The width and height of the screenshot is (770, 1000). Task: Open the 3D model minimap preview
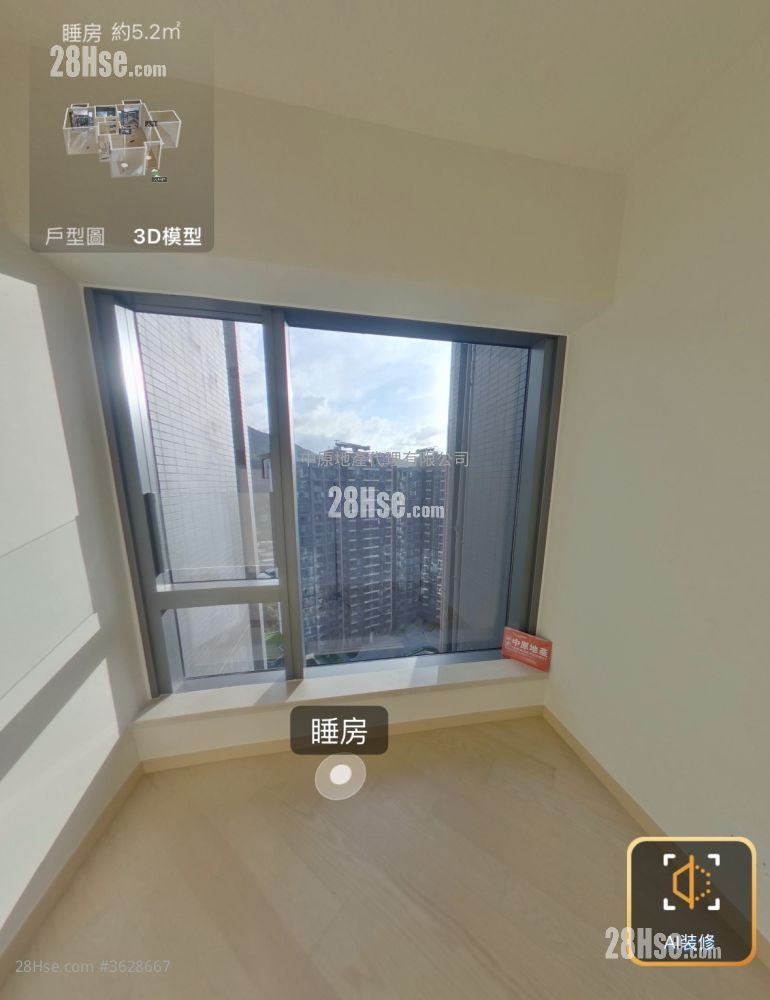click(x=121, y=138)
